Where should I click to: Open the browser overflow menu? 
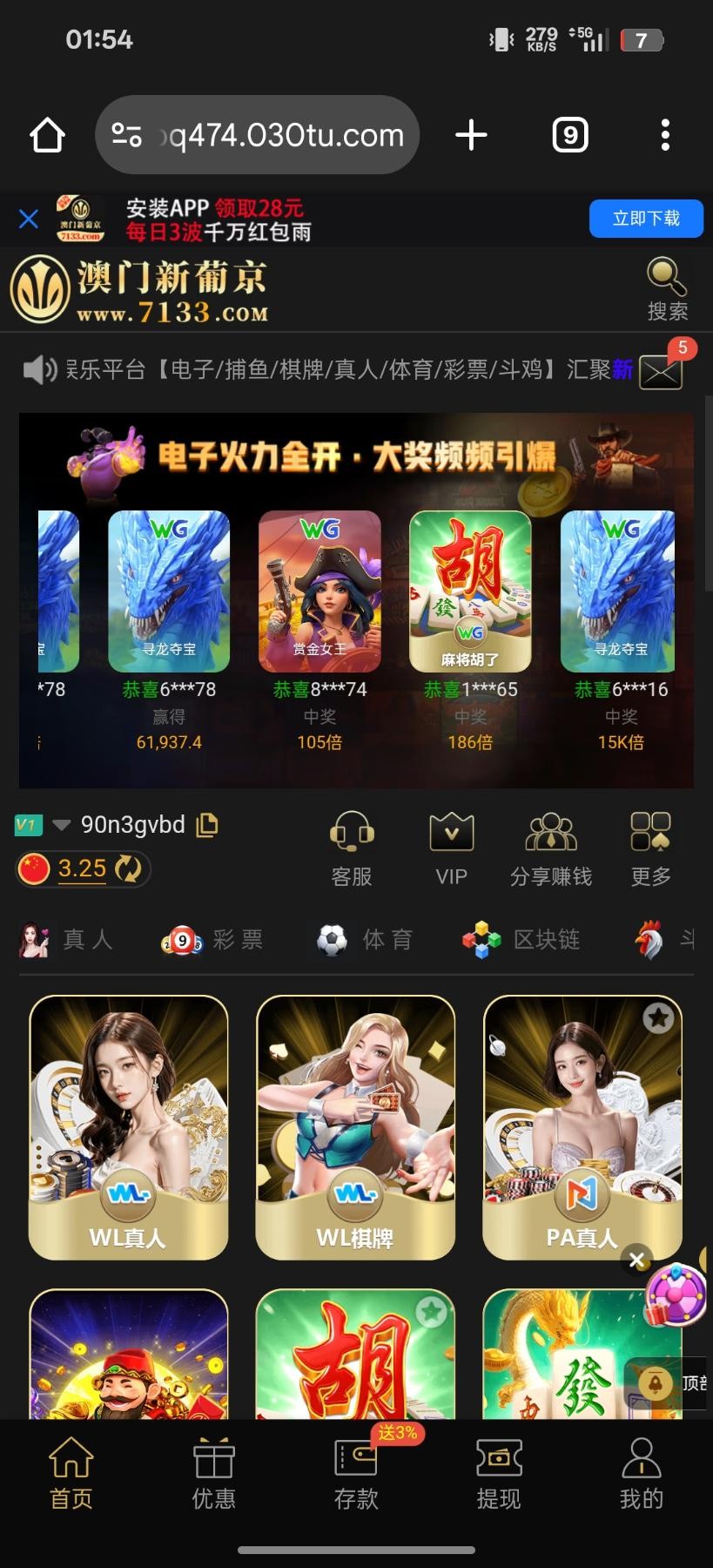pos(665,135)
